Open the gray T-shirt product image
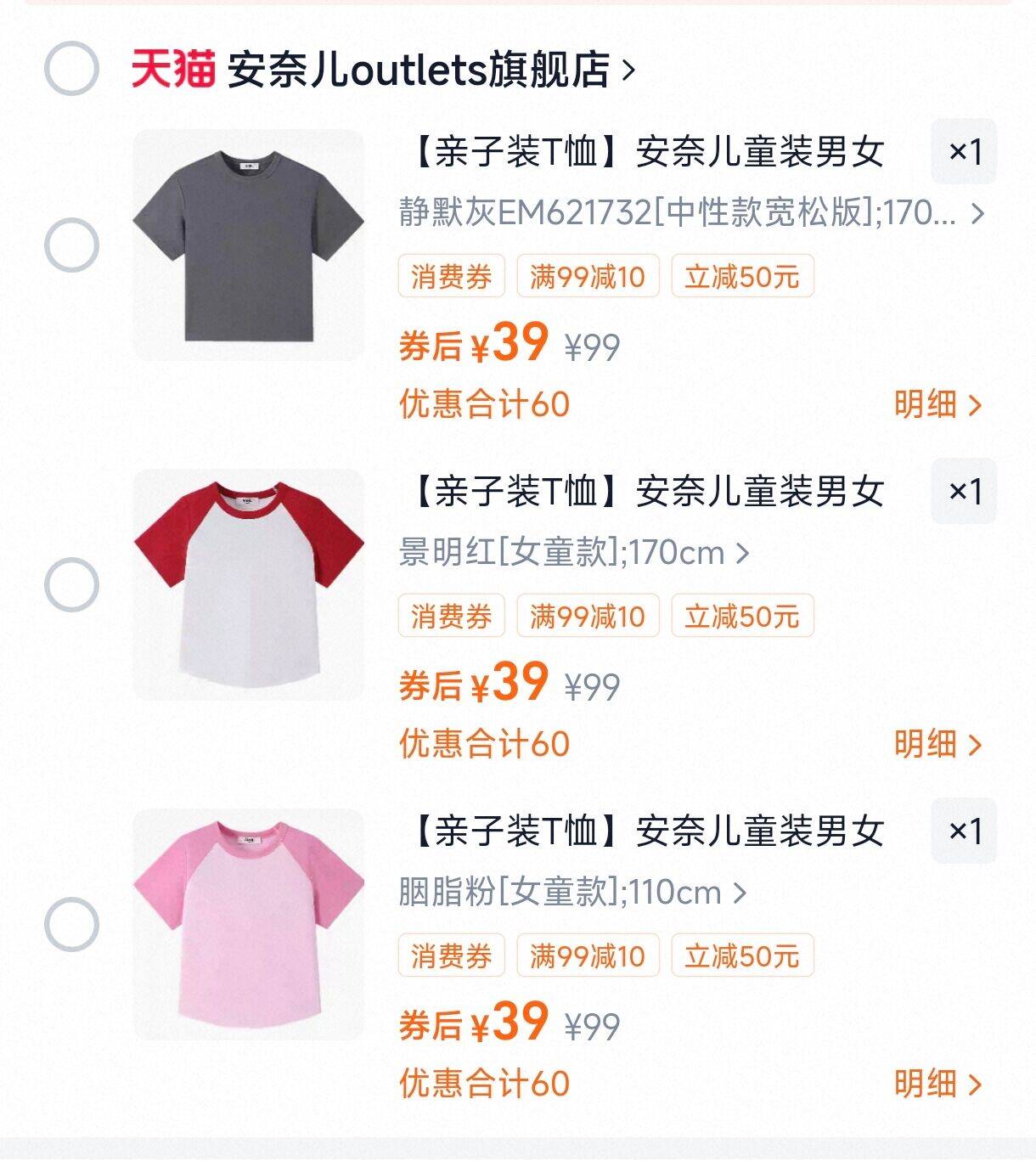The height and width of the screenshot is (1161, 1036). (x=249, y=245)
